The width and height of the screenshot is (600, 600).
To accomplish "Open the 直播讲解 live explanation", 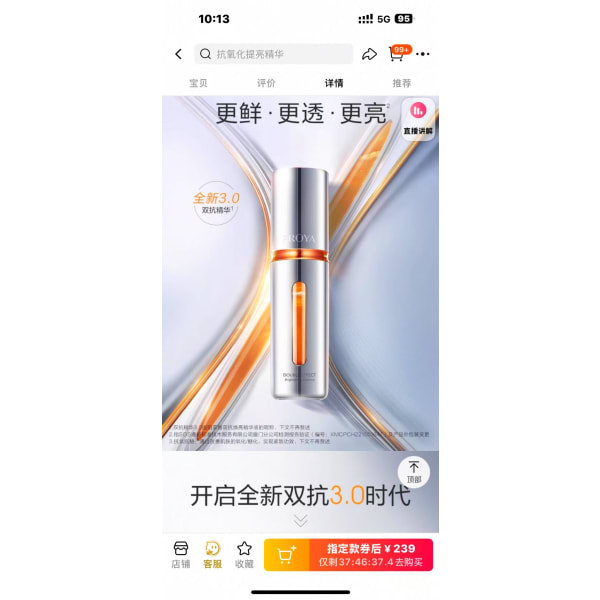I will 418,118.
